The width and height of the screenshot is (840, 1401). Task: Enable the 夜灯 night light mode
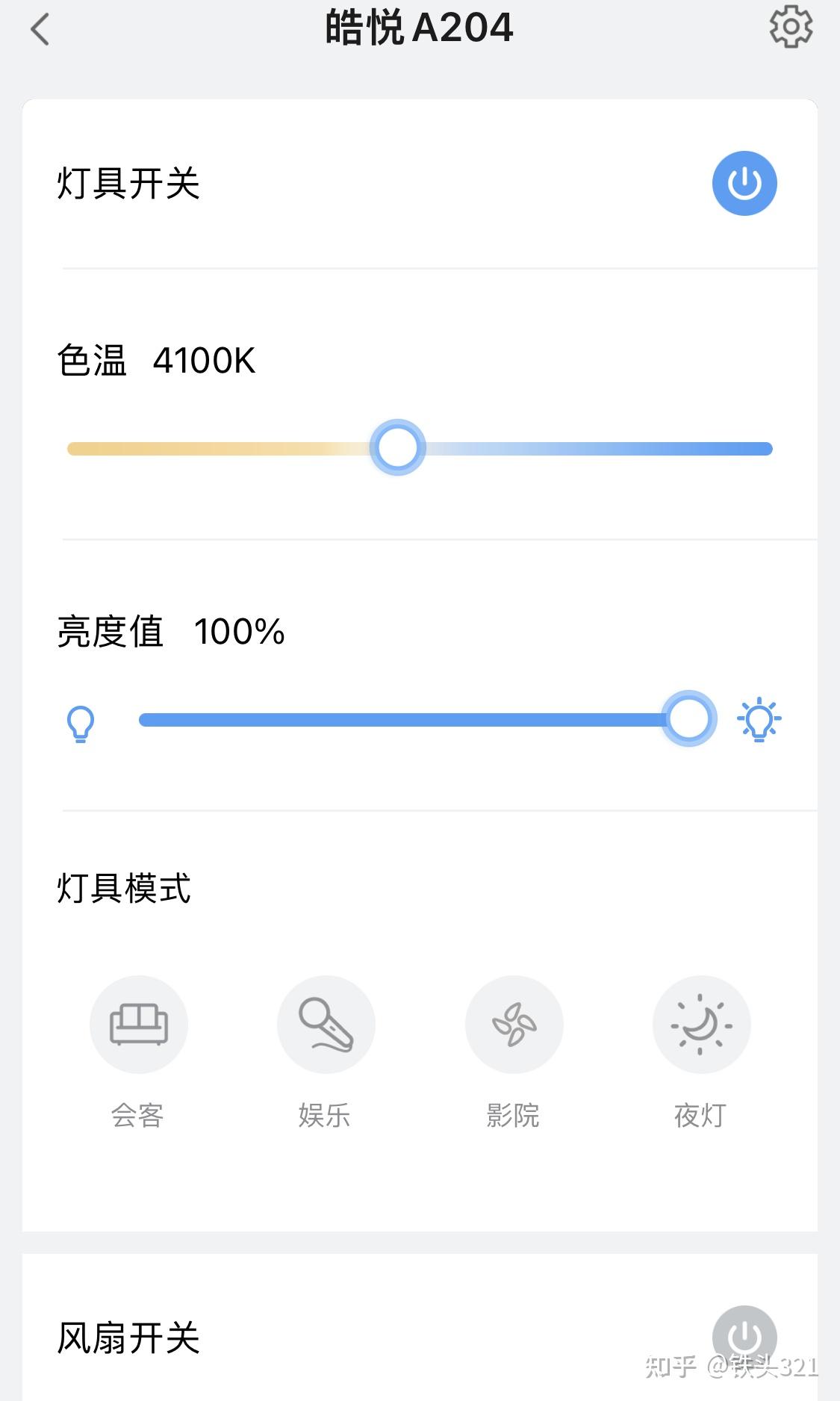tap(701, 1025)
